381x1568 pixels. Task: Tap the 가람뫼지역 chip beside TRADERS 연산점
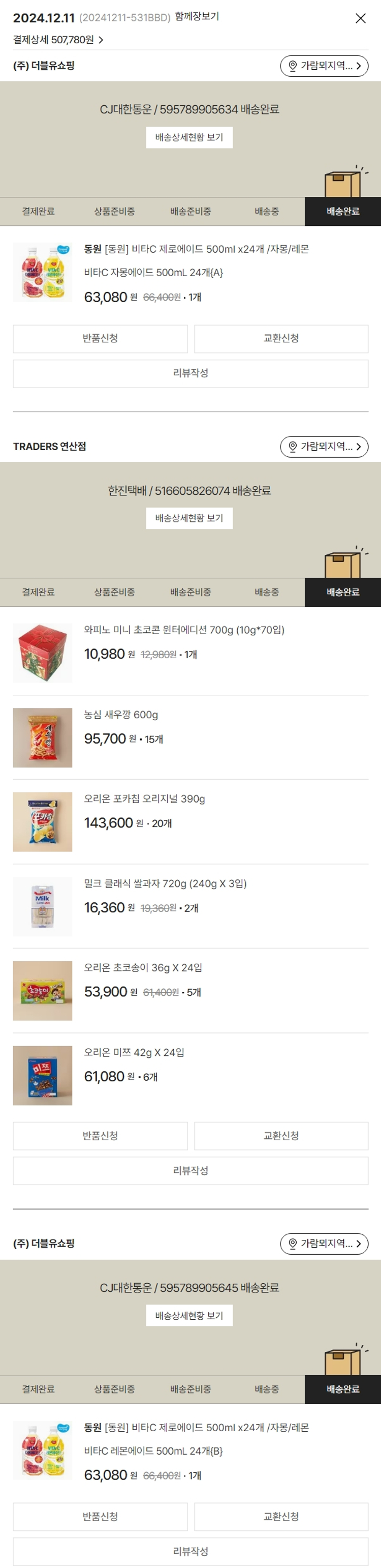[x=324, y=446]
